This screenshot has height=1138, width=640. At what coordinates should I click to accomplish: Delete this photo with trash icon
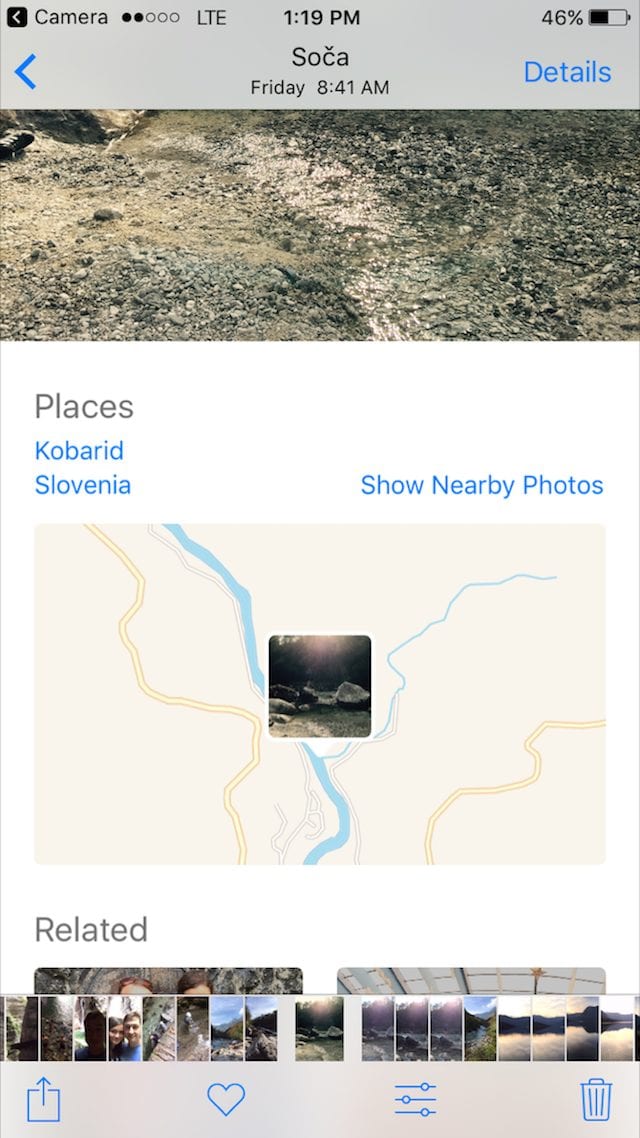pos(596,1099)
